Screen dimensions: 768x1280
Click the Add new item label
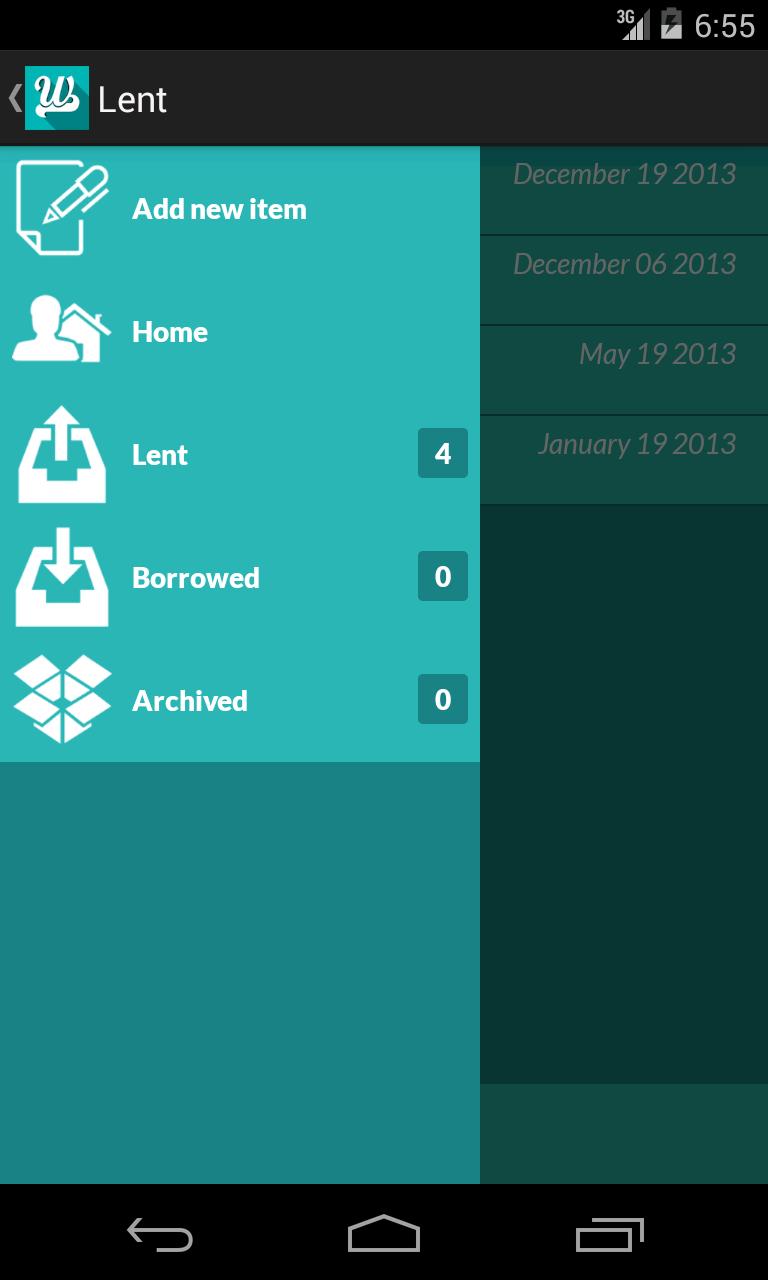point(219,209)
